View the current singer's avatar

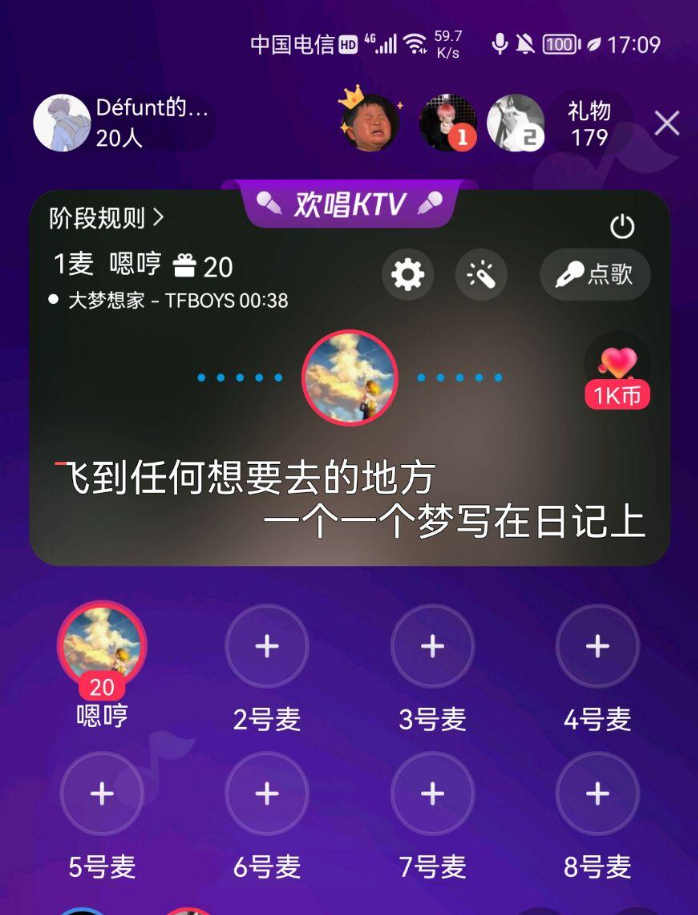350,378
